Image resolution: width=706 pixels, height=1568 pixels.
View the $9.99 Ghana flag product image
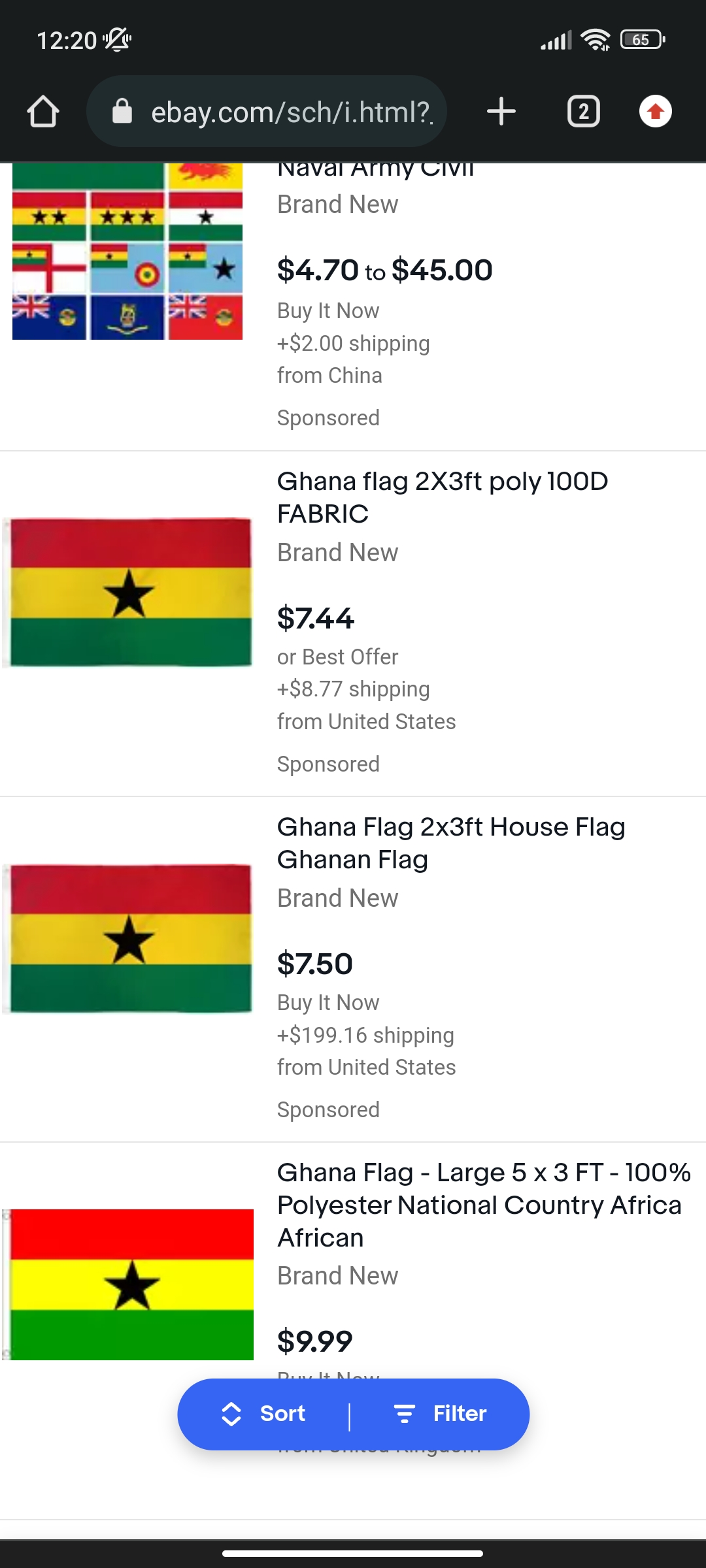point(127,1284)
